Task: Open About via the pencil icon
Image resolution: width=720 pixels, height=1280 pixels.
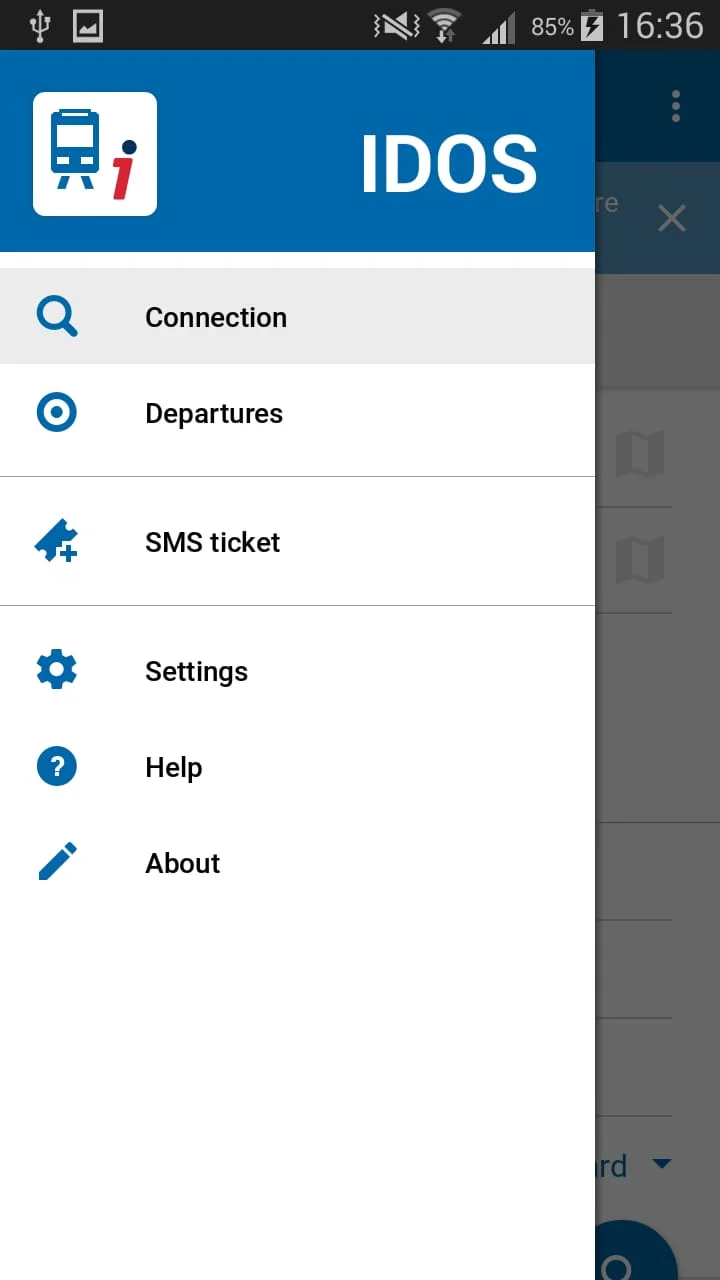Action: tap(57, 861)
